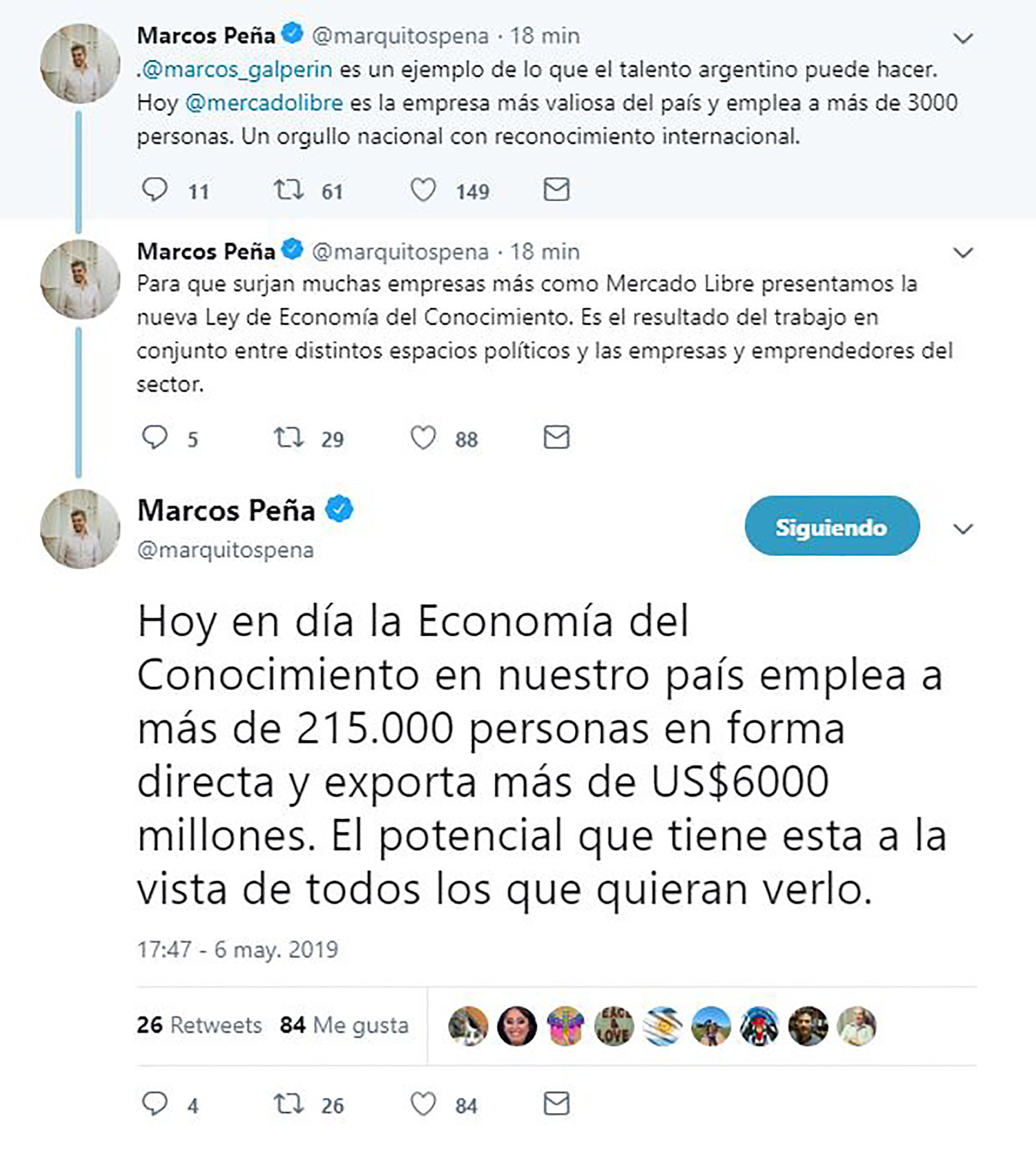
Task: Reply to the main tweet with 4 comments
Action: pyautogui.click(x=155, y=1104)
